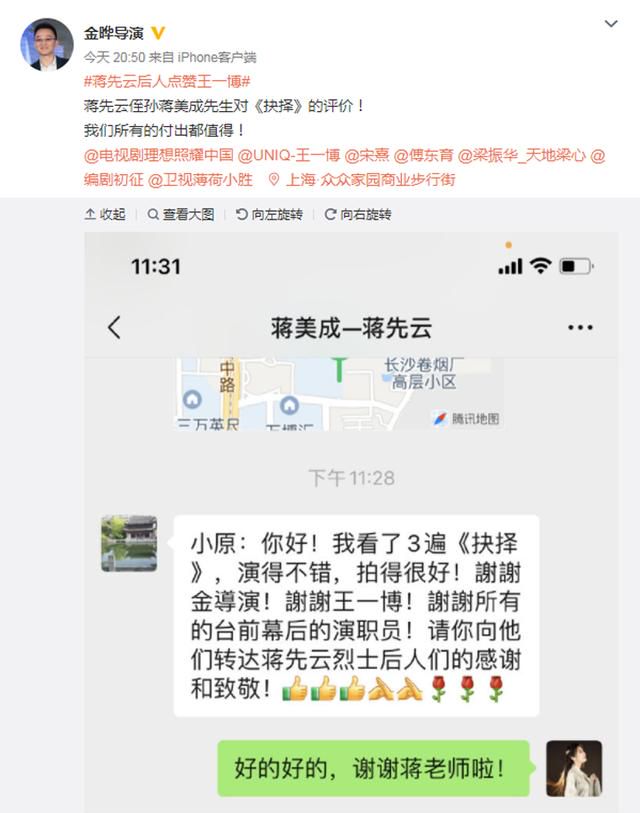
Task: Tap the expanded post image
Action: (x=352, y=520)
